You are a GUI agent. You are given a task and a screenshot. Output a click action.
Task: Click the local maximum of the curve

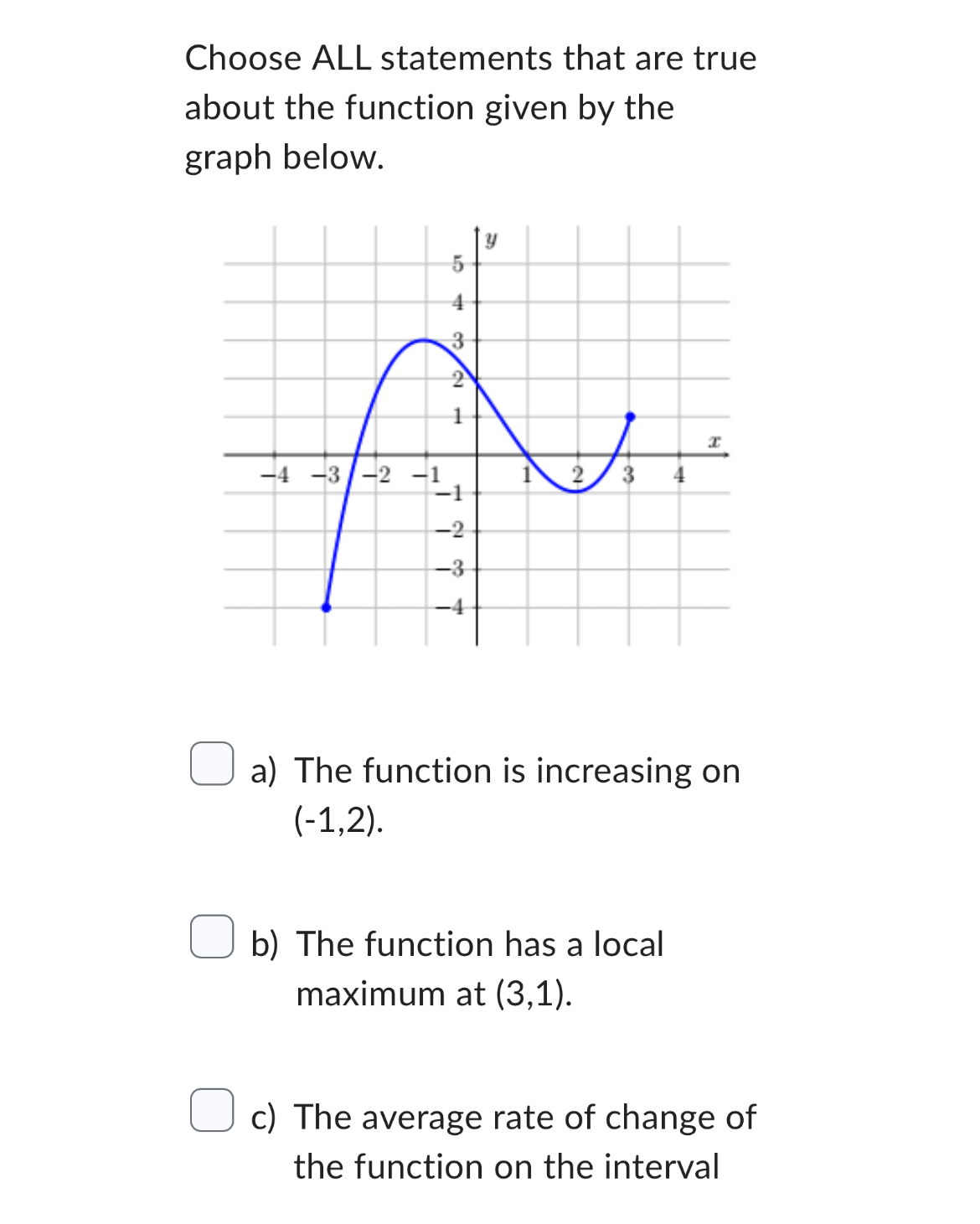[423, 339]
